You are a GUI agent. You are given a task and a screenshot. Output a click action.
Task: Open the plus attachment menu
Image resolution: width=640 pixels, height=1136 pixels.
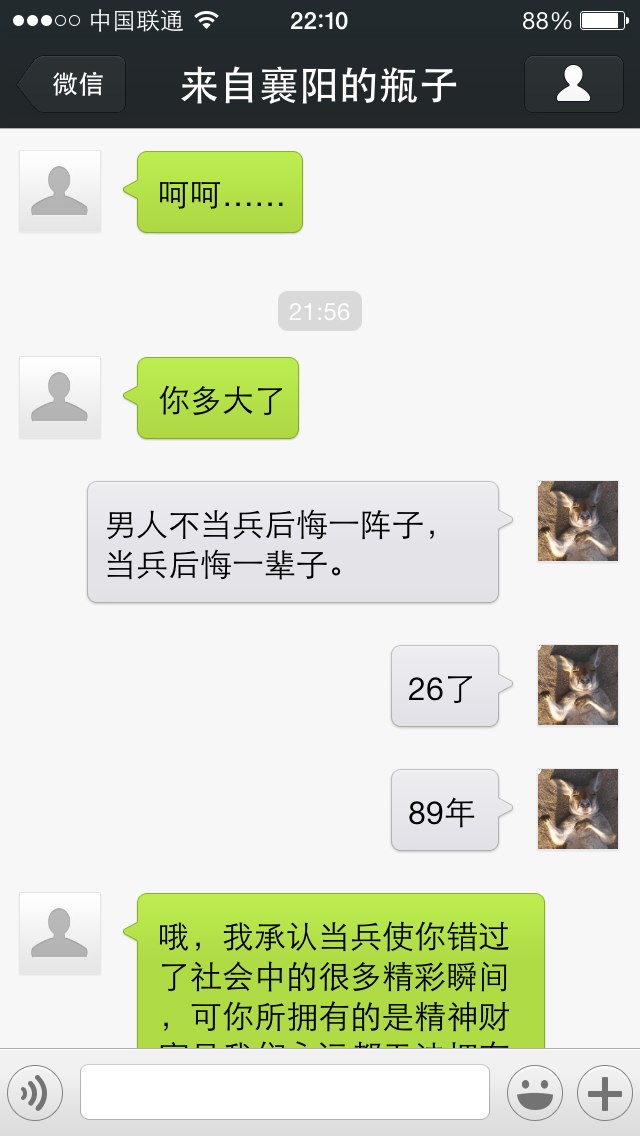[604, 1093]
